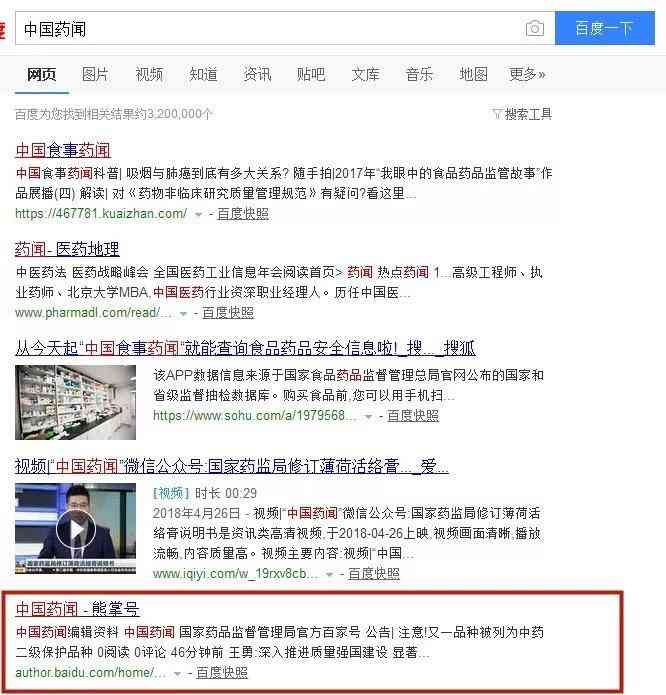Open the pharmacy thumbnail of the Sohu result

tap(75, 402)
